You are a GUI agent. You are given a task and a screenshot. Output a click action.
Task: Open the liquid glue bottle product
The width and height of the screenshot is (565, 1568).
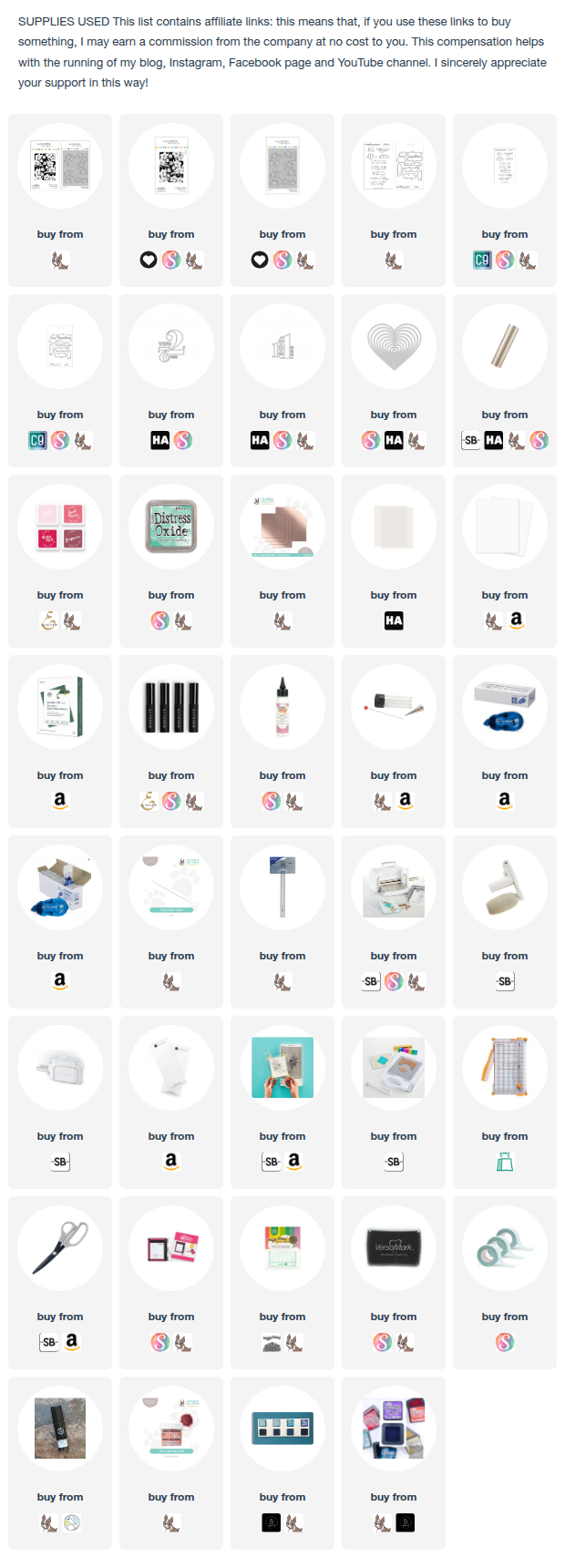coord(282,707)
